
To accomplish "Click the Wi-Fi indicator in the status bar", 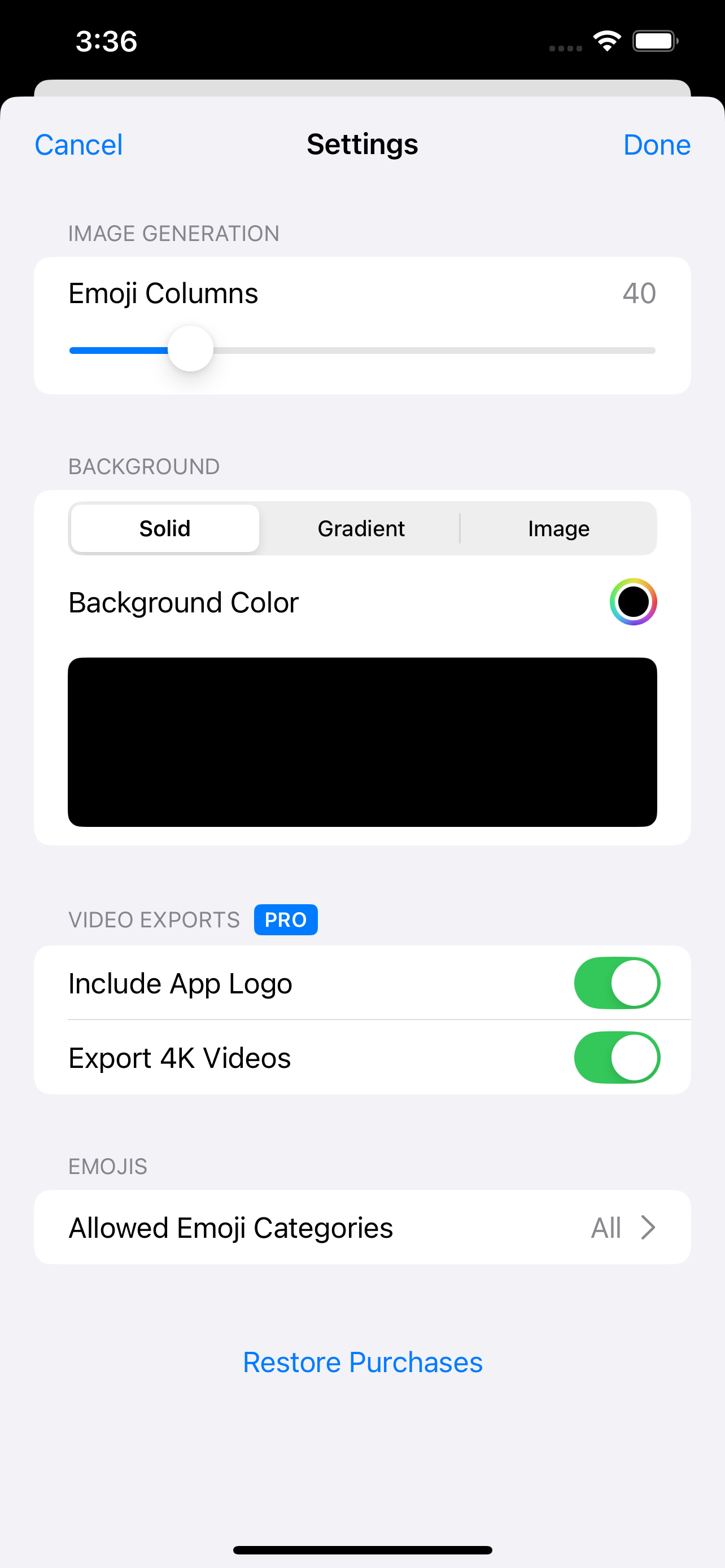I will click(605, 40).
